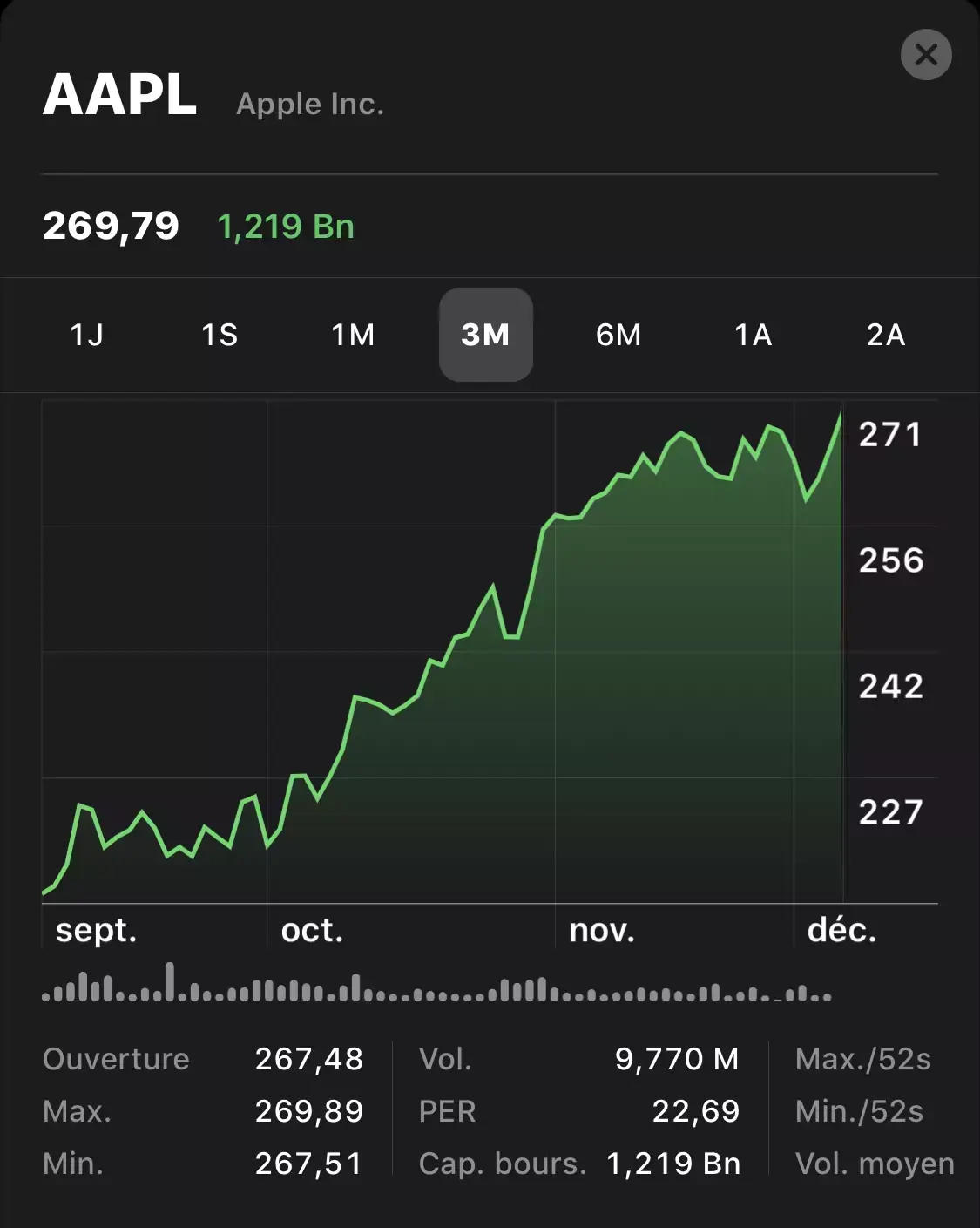
Task: Click the Ouverture value 267,48
Action: tap(310, 1059)
